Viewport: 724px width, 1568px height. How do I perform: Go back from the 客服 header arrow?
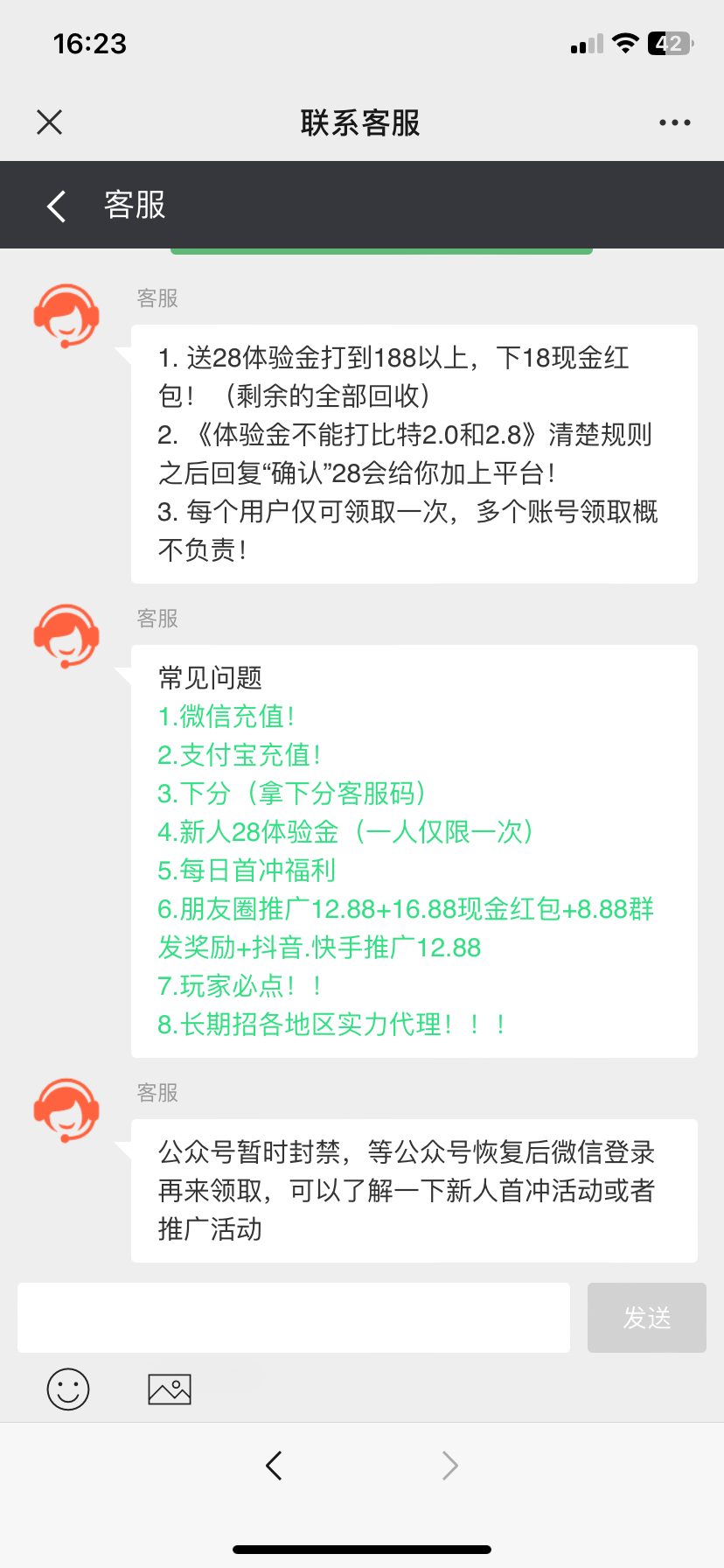[x=57, y=206]
